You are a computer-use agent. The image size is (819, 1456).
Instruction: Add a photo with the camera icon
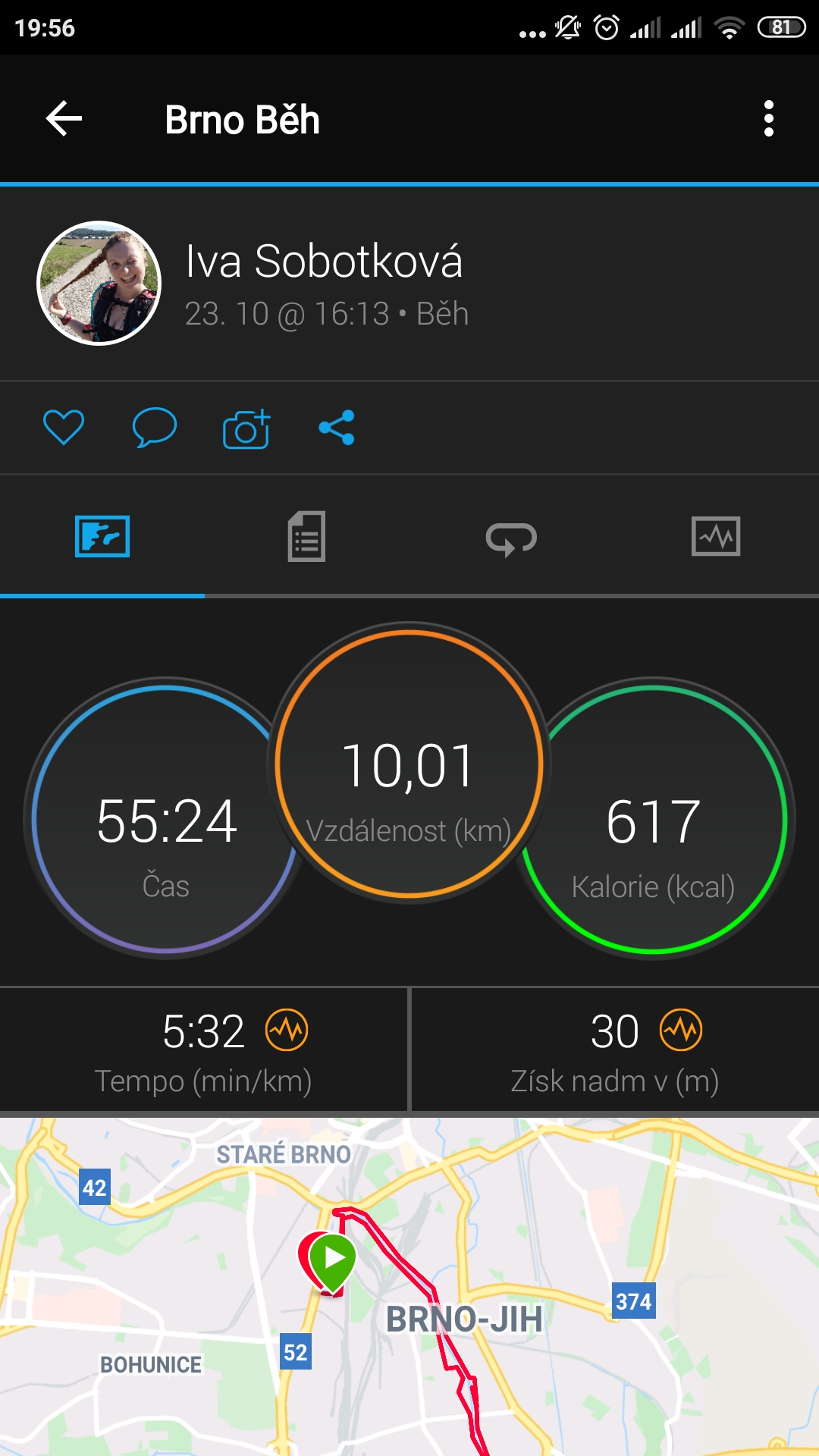[x=246, y=428]
